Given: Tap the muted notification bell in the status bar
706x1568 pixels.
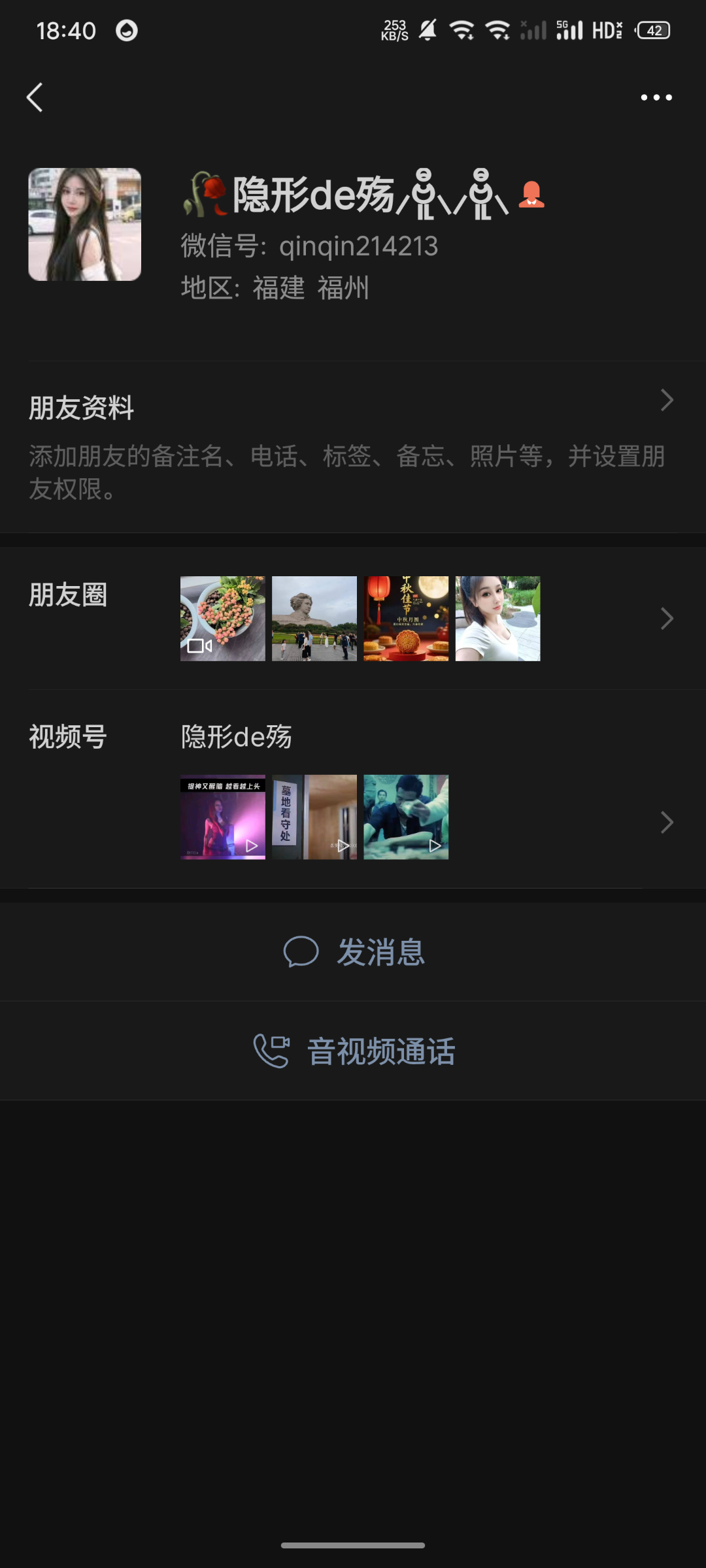Looking at the screenshot, I should tap(428, 29).
